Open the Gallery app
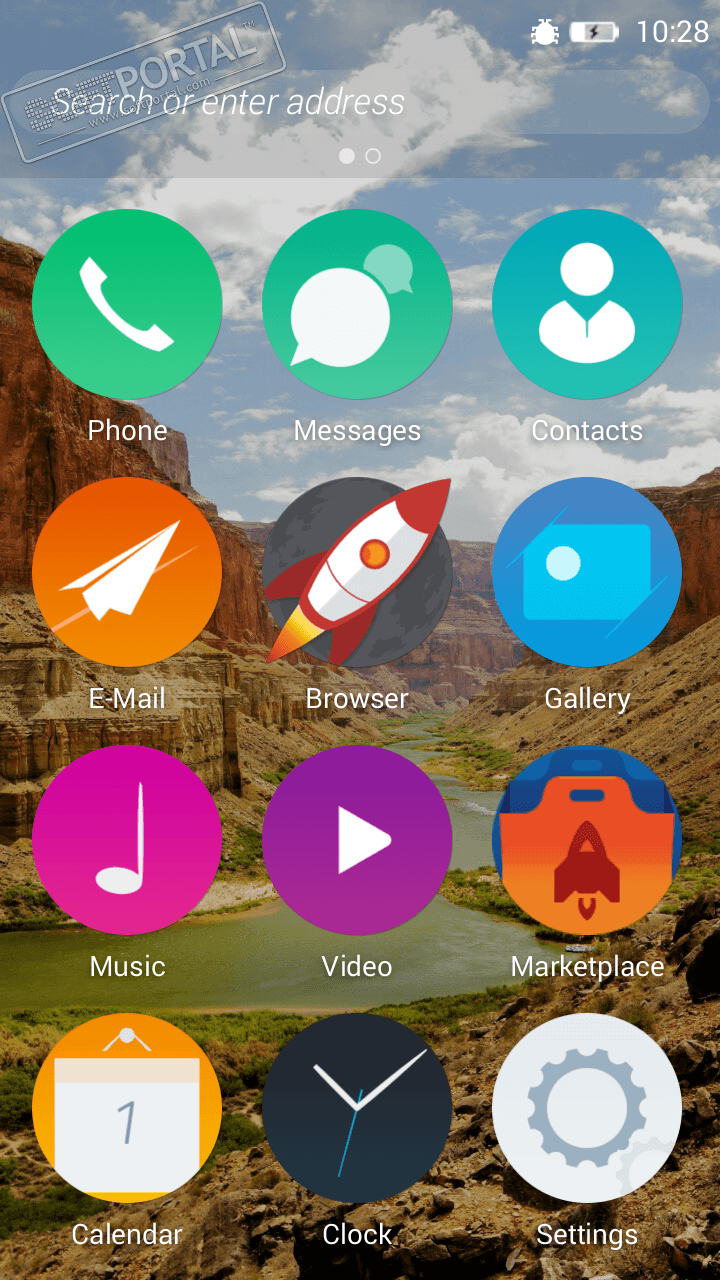 (x=587, y=572)
